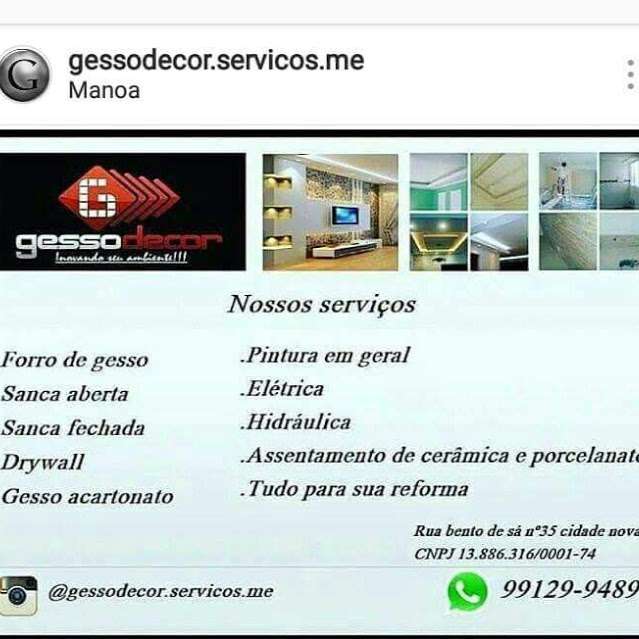The height and width of the screenshot is (639, 639).
Task: Open gessodecor.servicos.me profile from username
Action: [x=215, y=60]
